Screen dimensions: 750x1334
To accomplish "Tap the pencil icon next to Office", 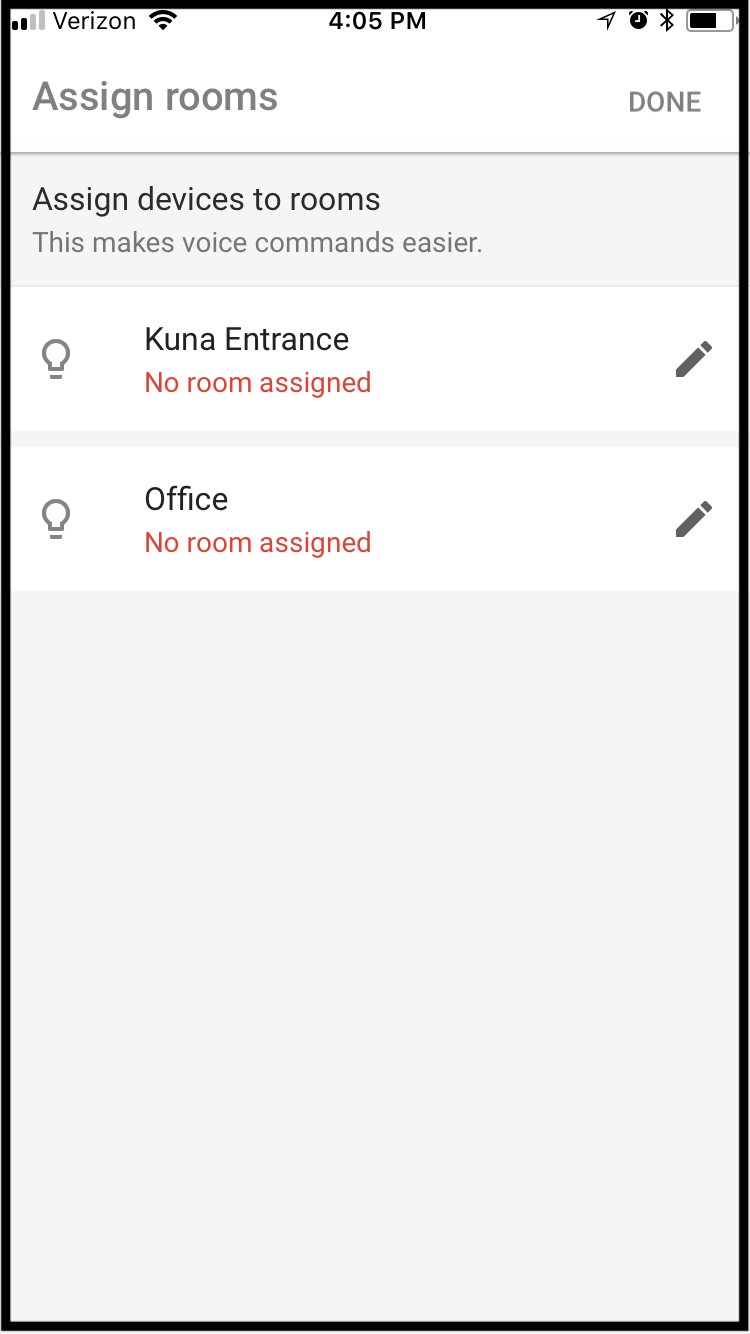I will click(x=694, y=519).
